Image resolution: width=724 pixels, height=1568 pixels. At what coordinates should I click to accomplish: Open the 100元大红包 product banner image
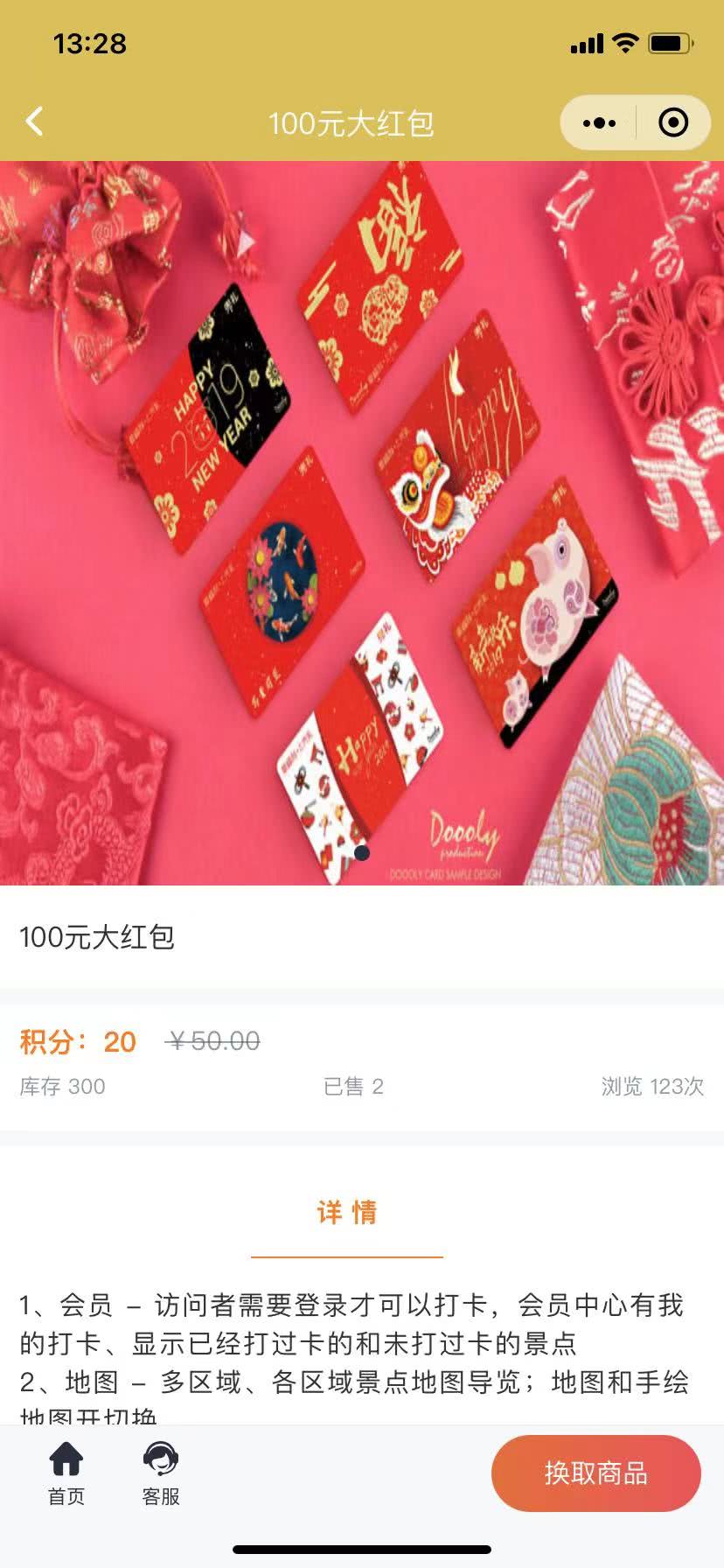pyautogui.click(x=362, y=522)
